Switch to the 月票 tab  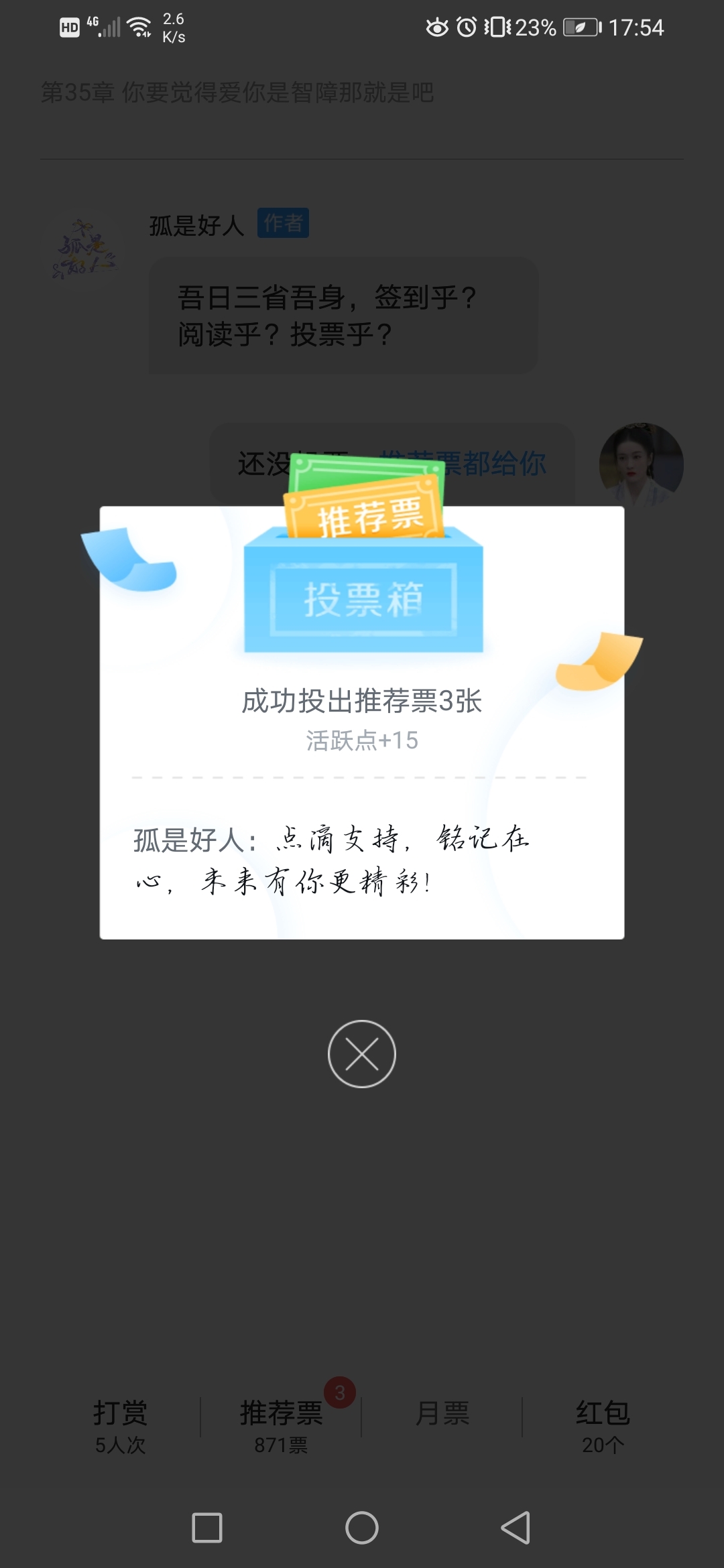pos(442,1414)
